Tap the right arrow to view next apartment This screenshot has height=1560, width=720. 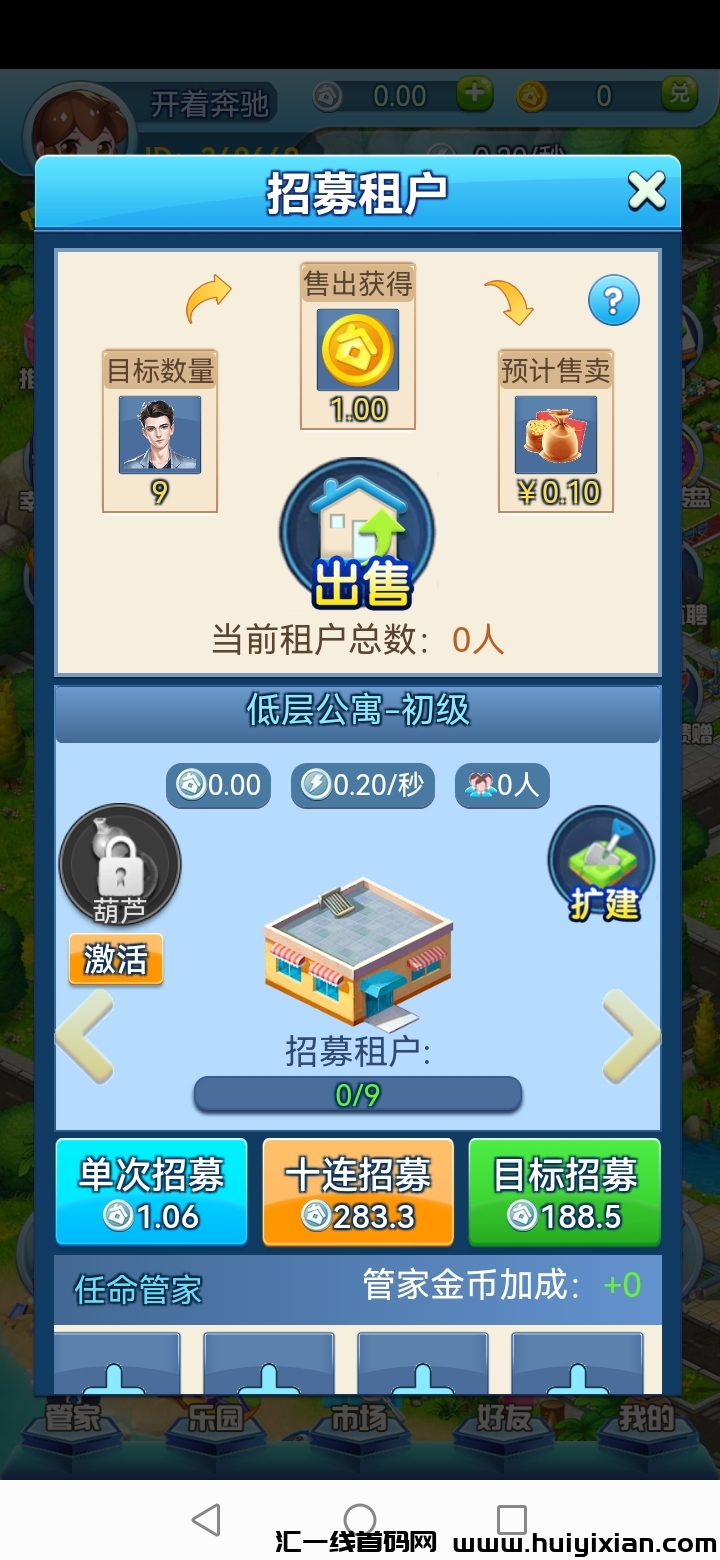point(631,1040)
